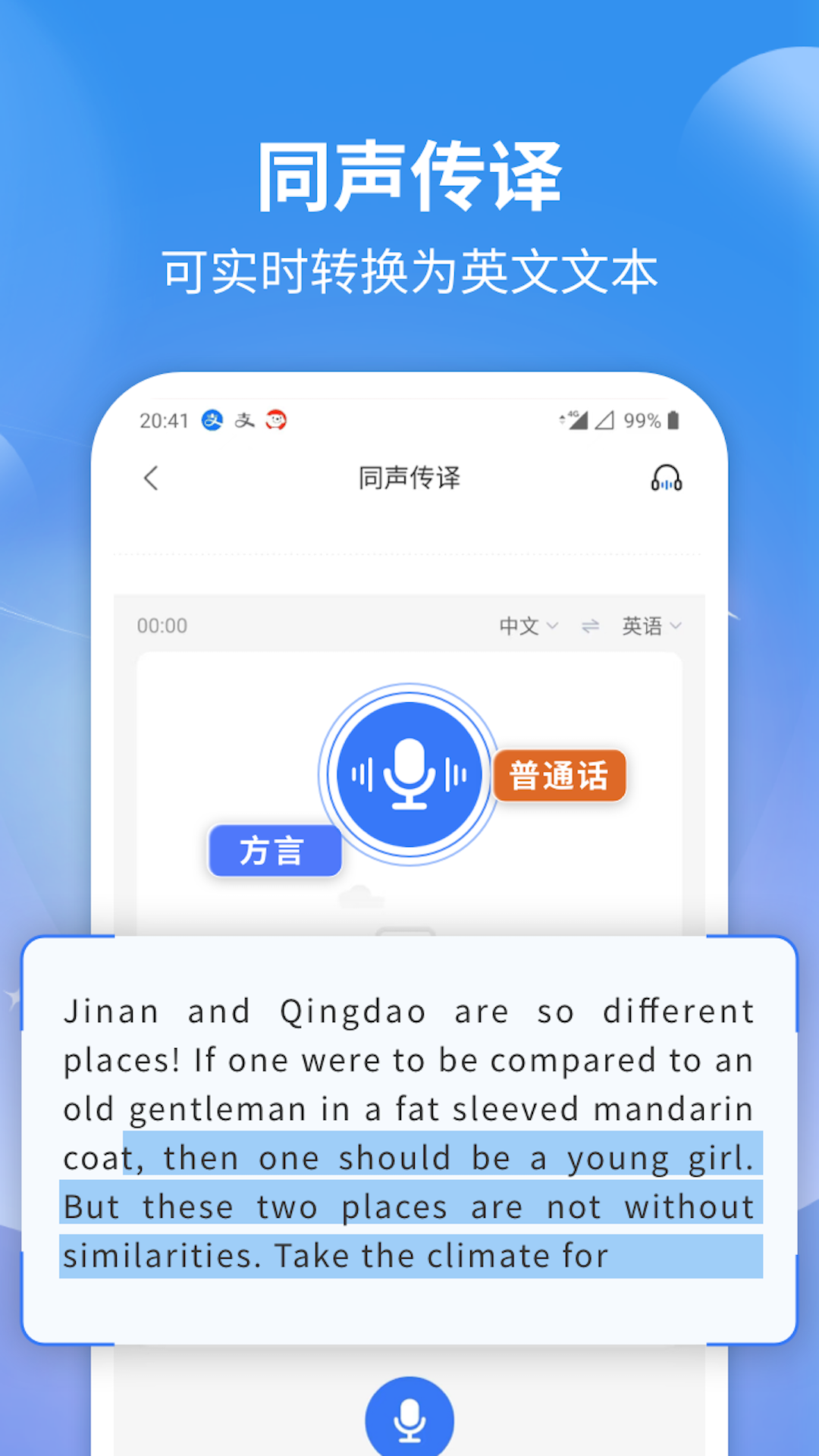The width and height of the screenshot is (819, 1456).
Task: Tap the battery indicator in the status bar
Action: (x=673, y=419)
